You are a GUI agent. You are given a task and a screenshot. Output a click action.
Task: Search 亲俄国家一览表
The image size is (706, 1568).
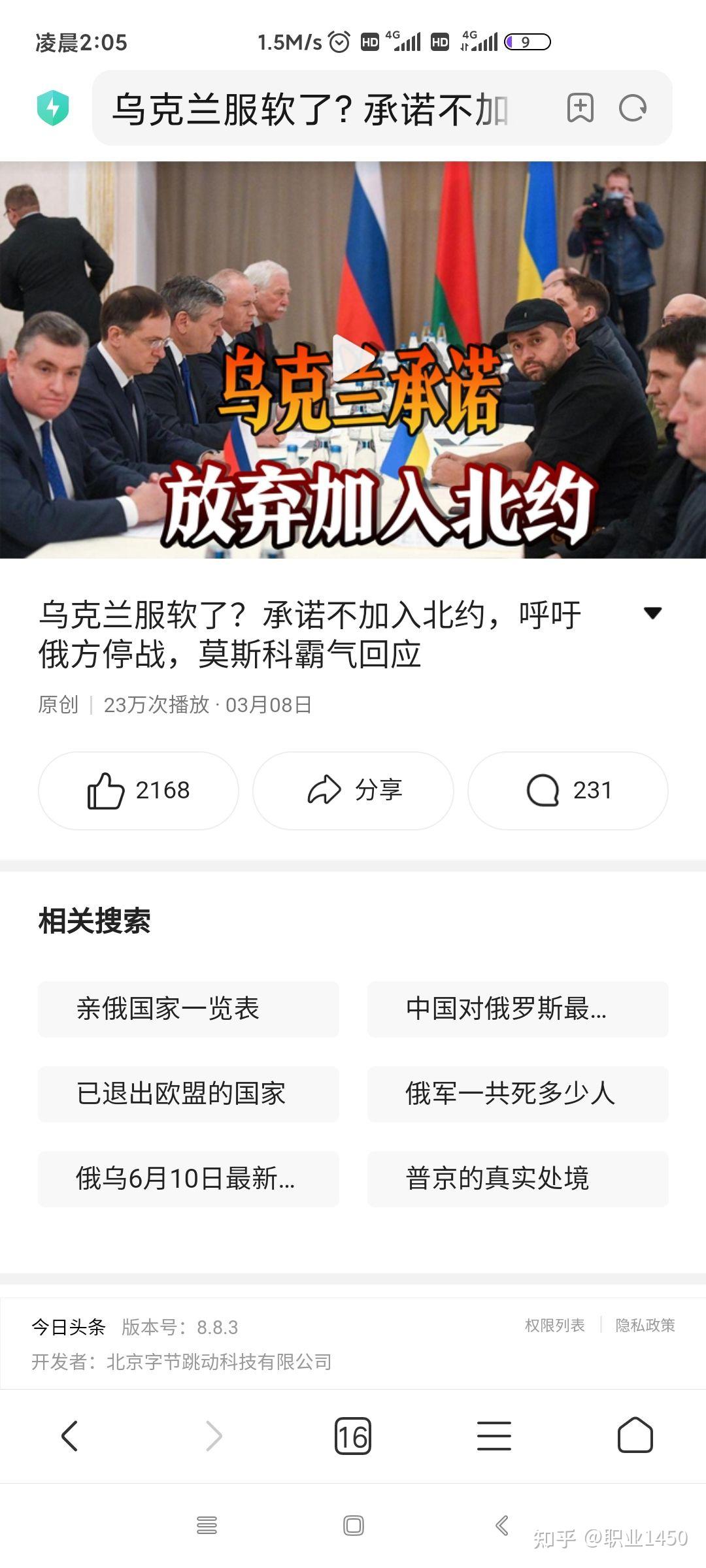188,1009
